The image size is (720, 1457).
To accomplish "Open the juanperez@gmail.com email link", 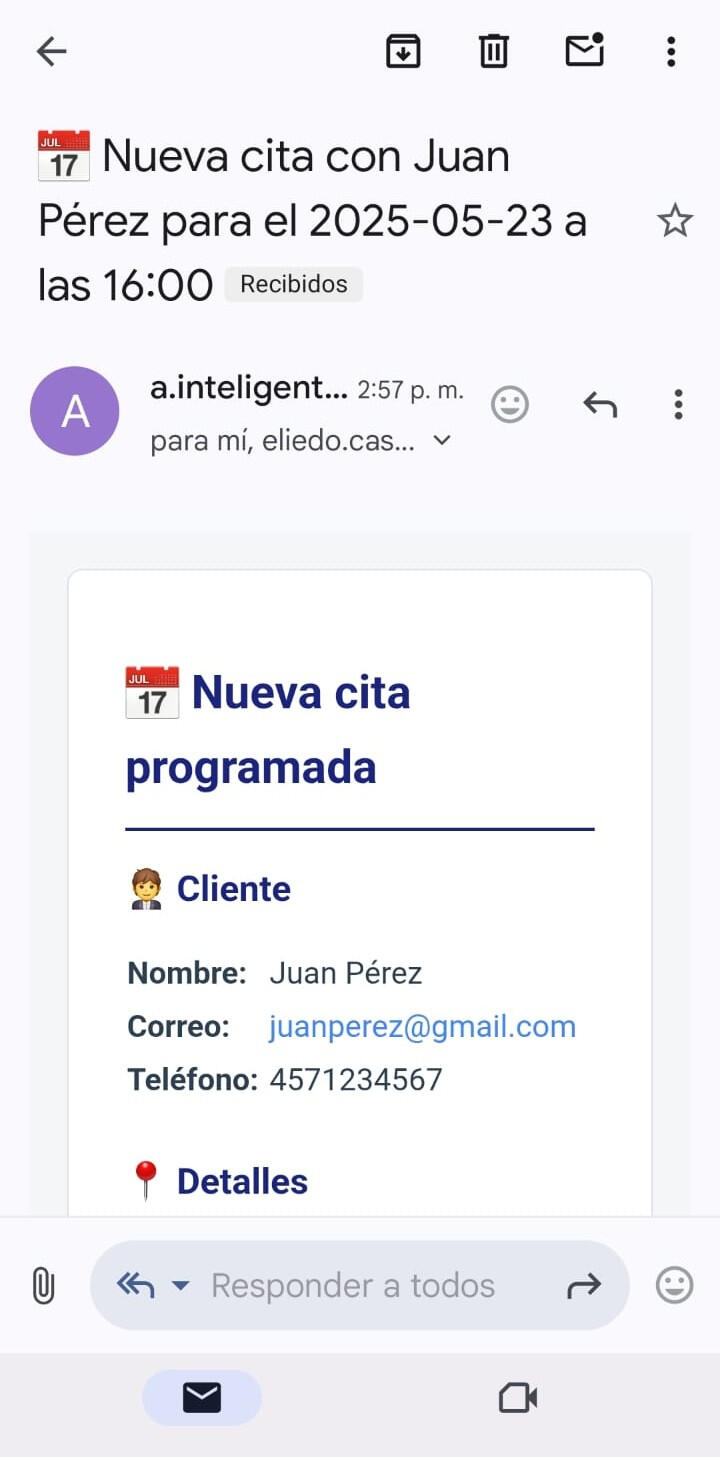I will [x=422, y=1027].
